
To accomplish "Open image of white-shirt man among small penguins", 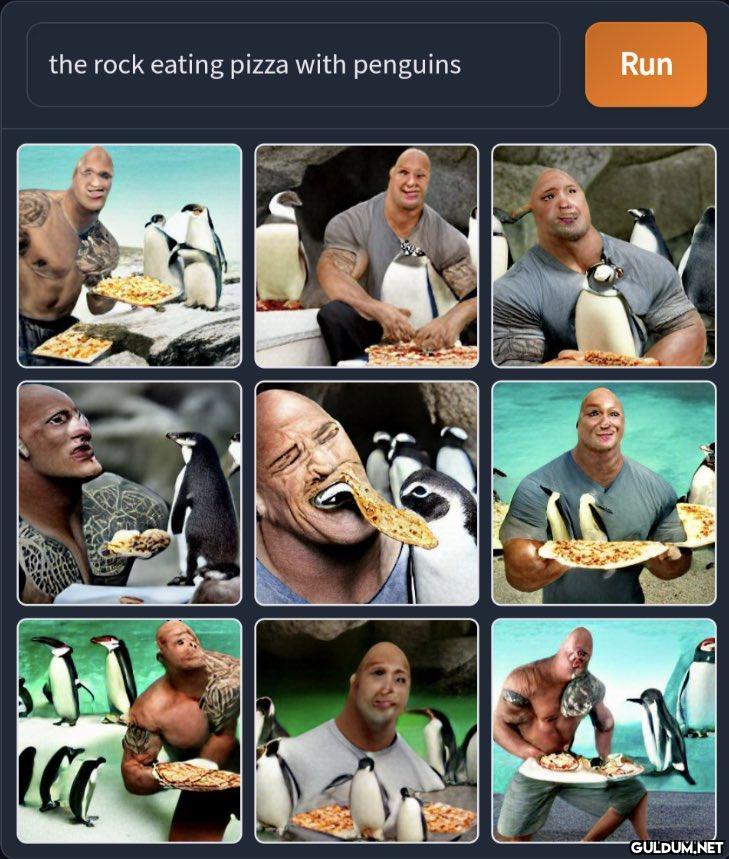I will (x=366, y=730).
